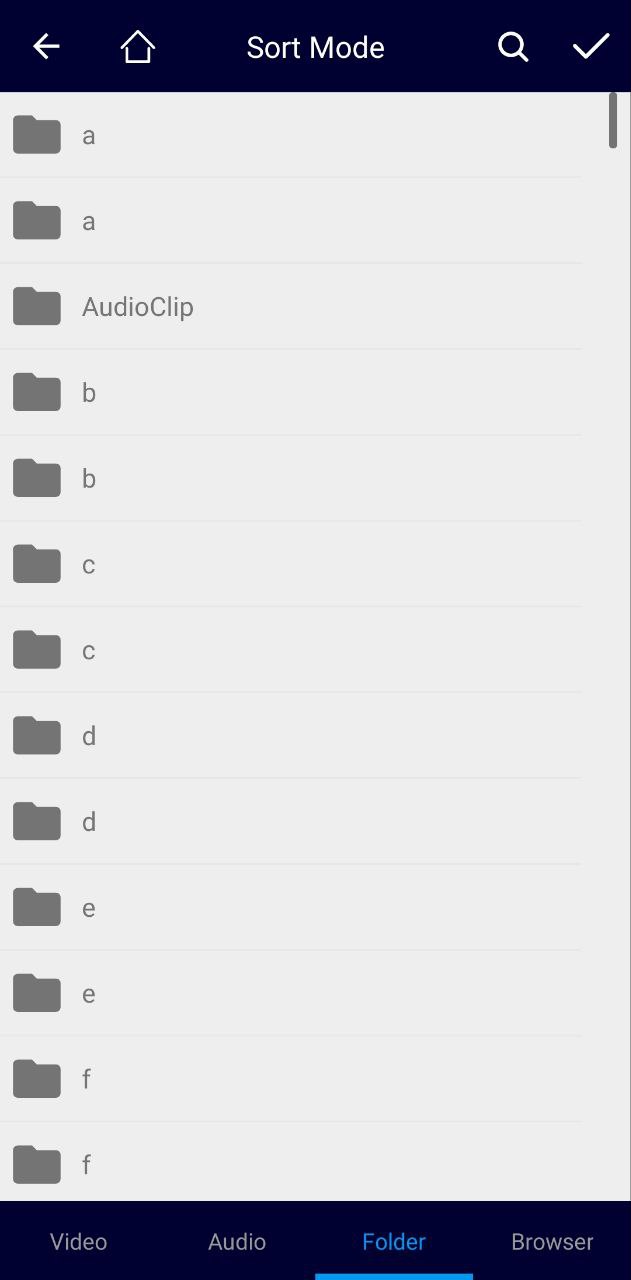The width and height of the screenshot is (631, 1280).
Task: Switch to the Browser tab
Action: (x=552, y=1241)
